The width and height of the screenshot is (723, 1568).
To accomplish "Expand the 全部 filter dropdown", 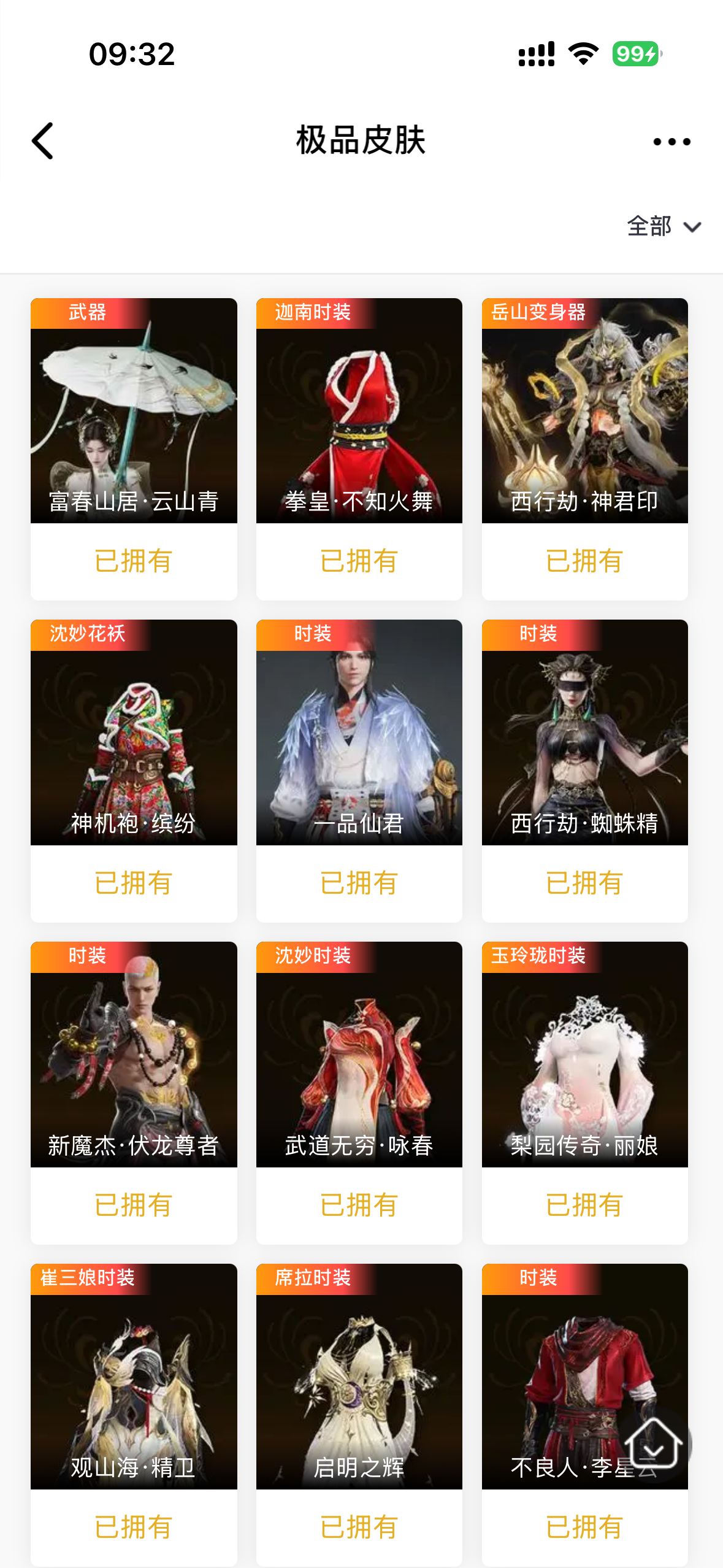I will 664,226.
